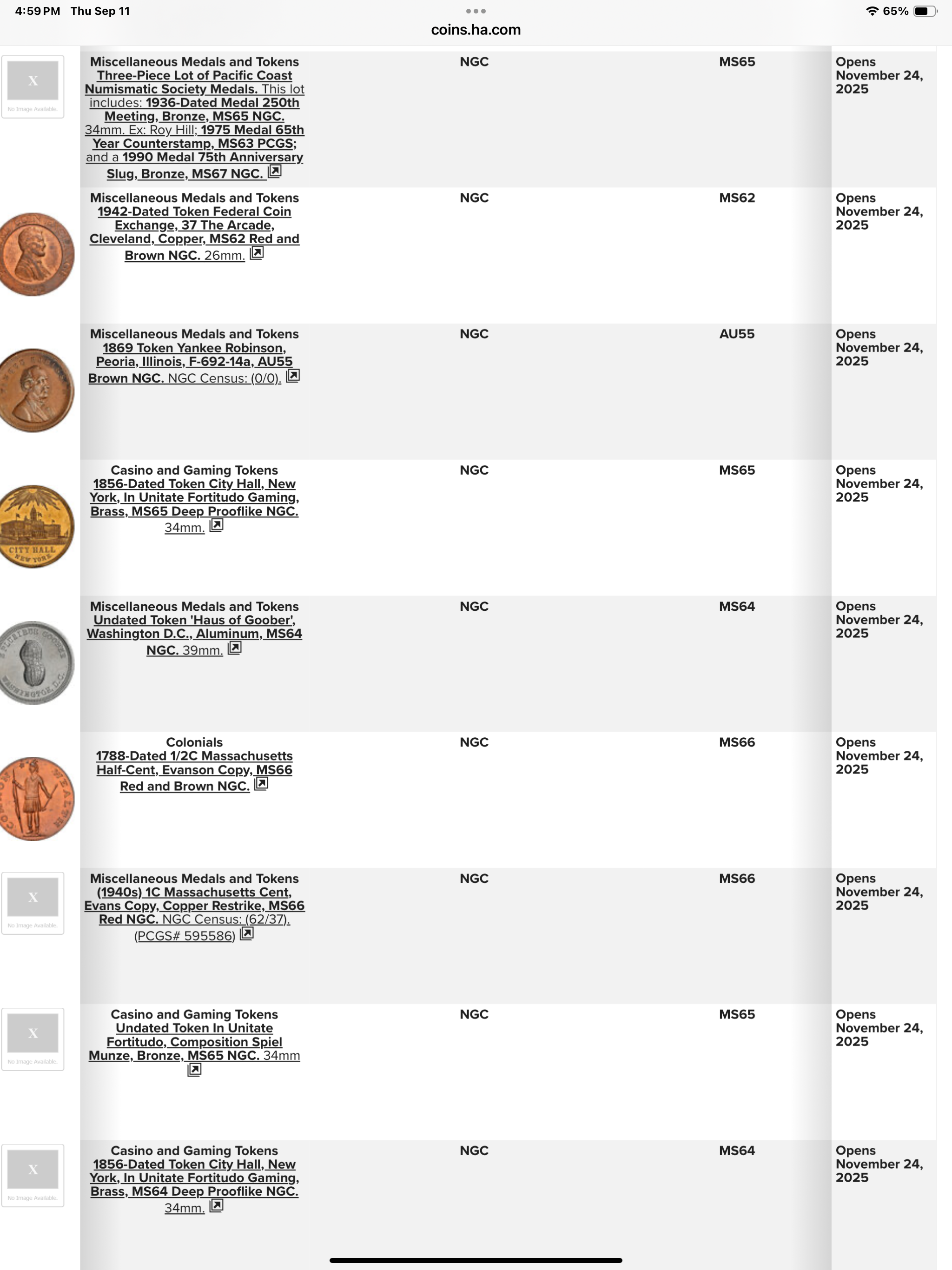Tap the Federal Coin Exchange copper token image
The image size is (952, 1270).
pyautogui.click(x=36, y=254)
